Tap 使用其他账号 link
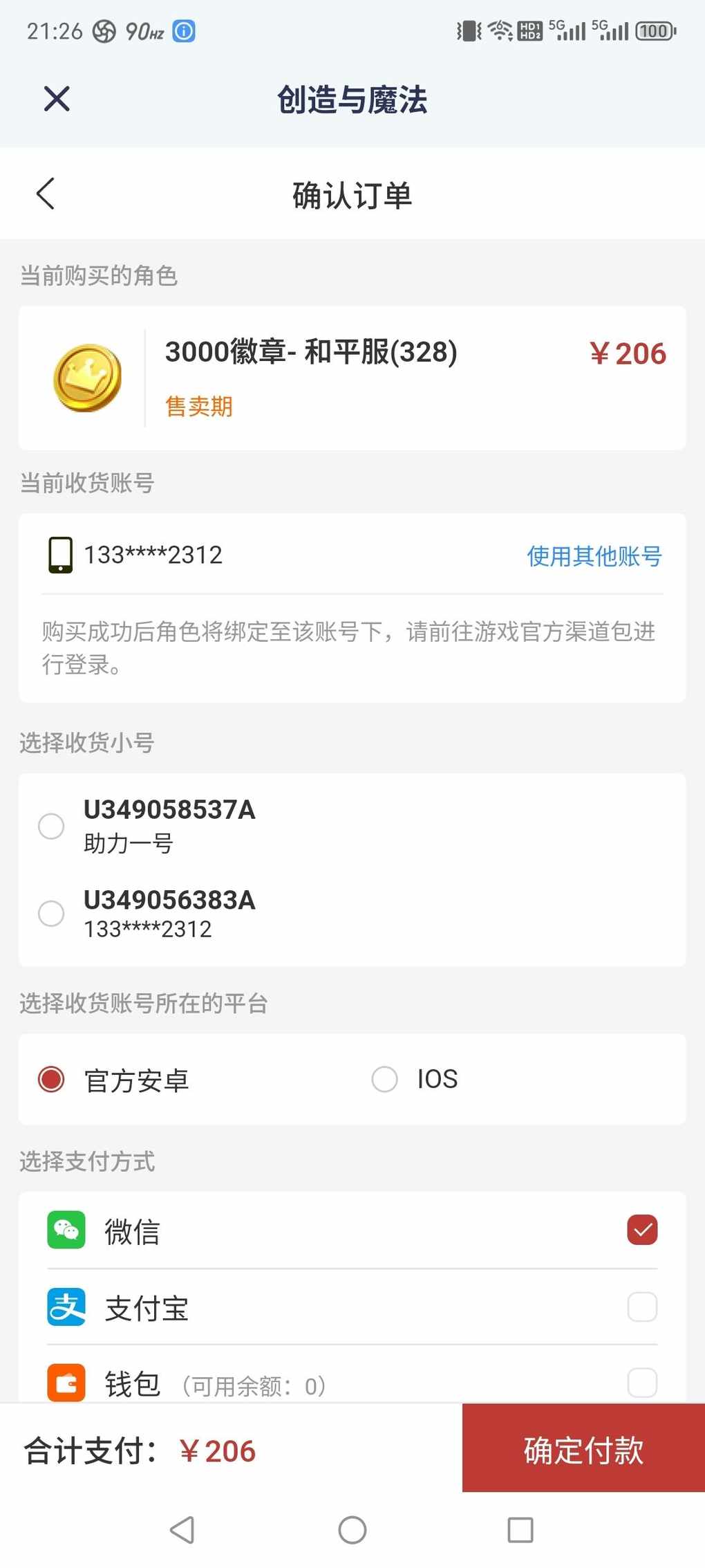The width and height of the screenshot is (705, 1568). [594, 555]
